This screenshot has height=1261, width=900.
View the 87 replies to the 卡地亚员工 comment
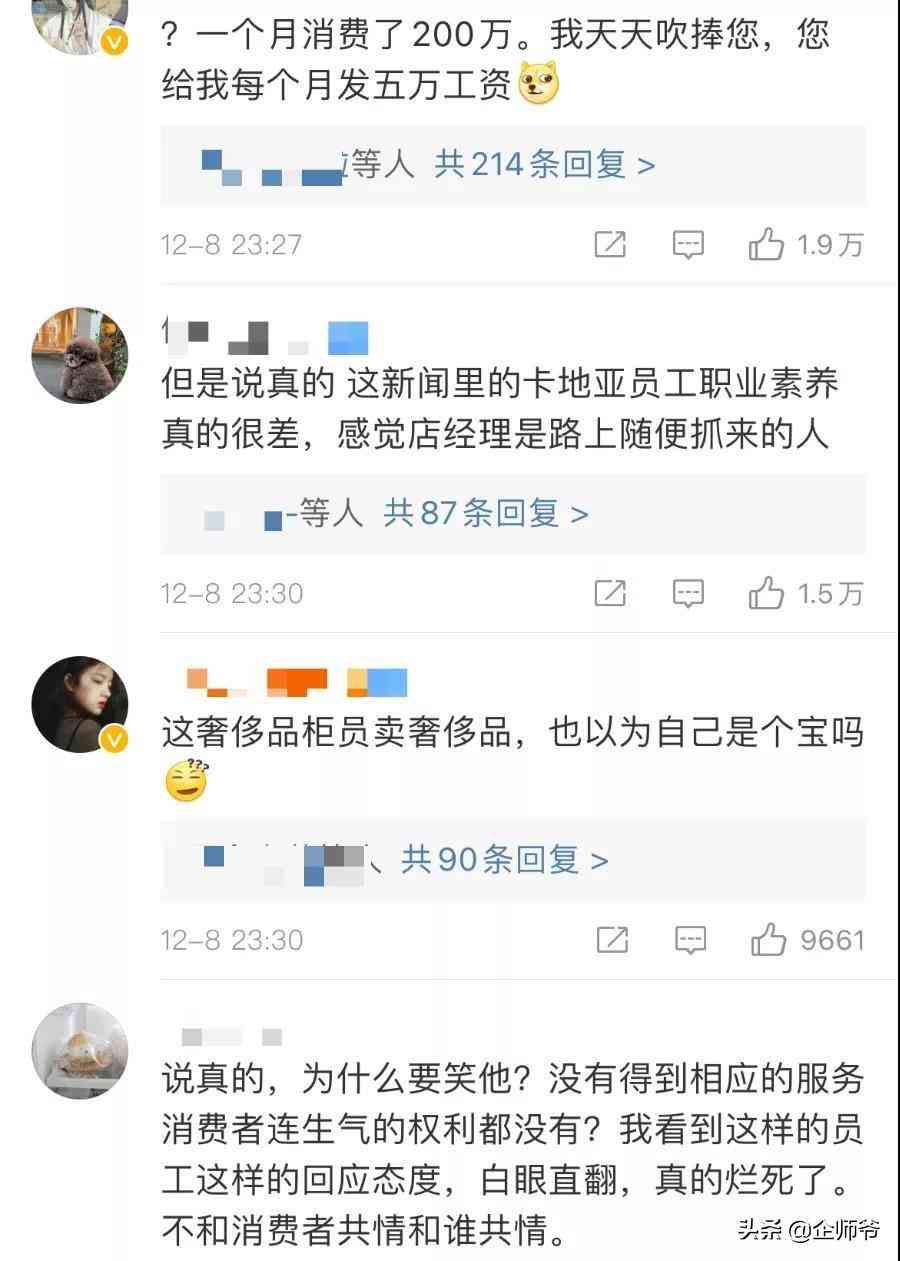point(486,514)
